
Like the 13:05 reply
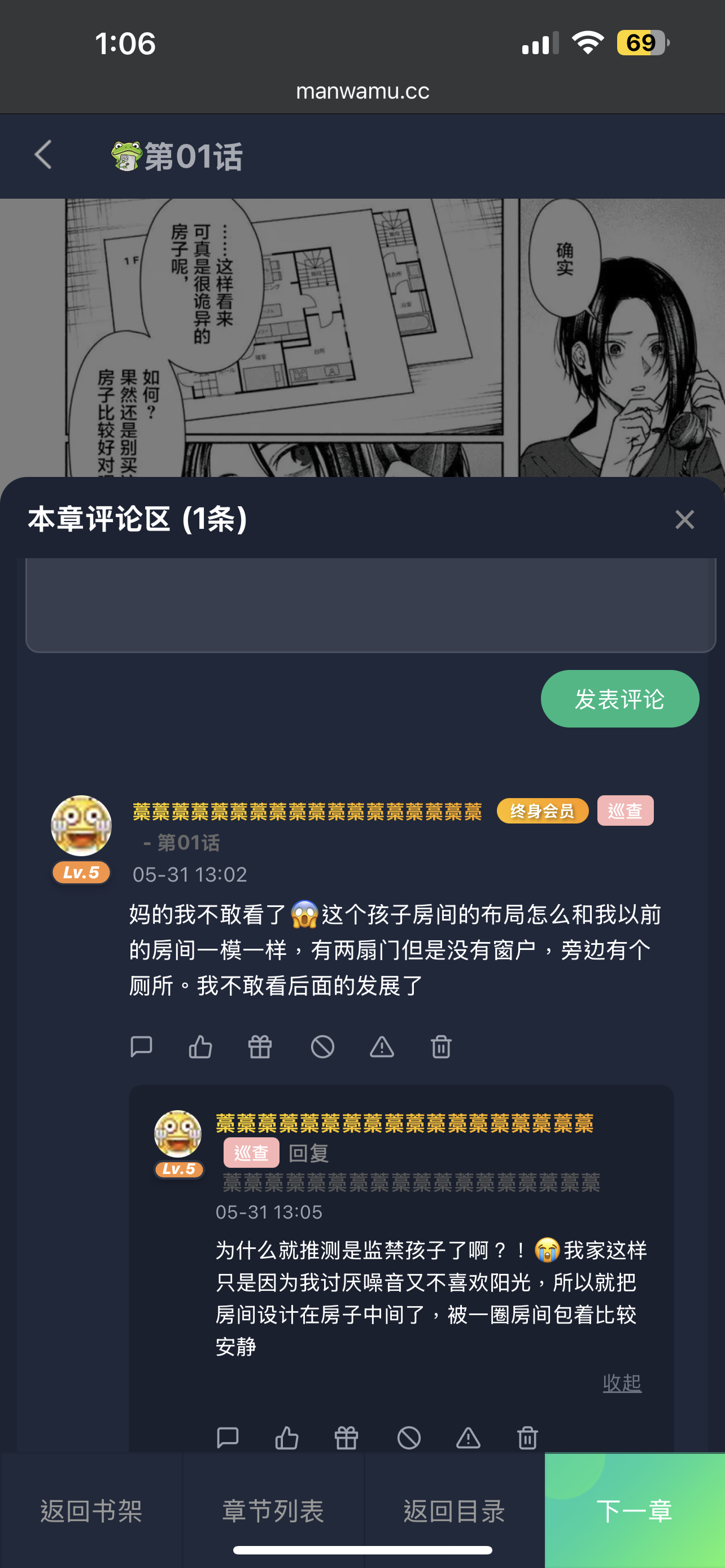click(287, 1438)
